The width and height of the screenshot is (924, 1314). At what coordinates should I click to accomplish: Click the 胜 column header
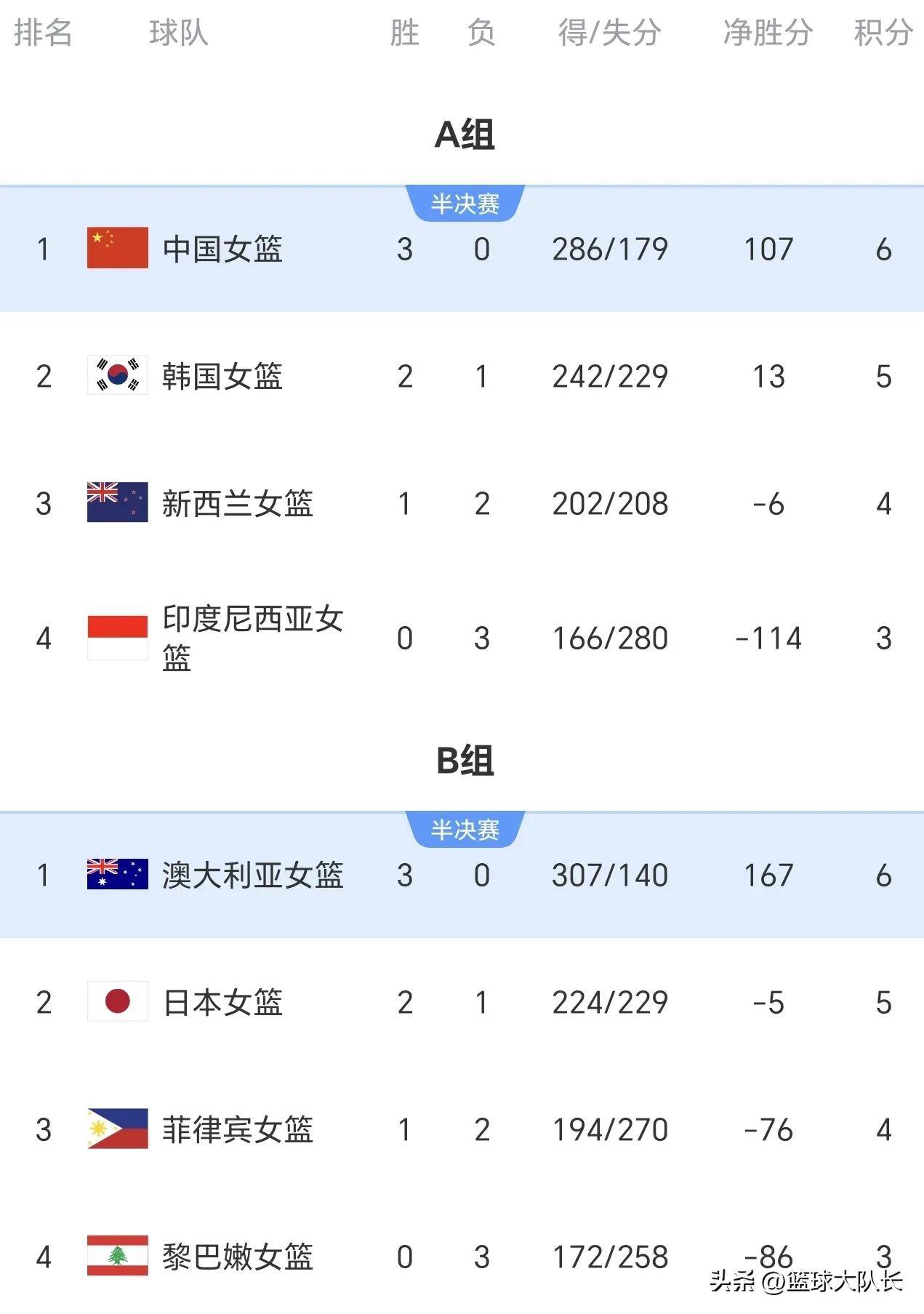403,34
